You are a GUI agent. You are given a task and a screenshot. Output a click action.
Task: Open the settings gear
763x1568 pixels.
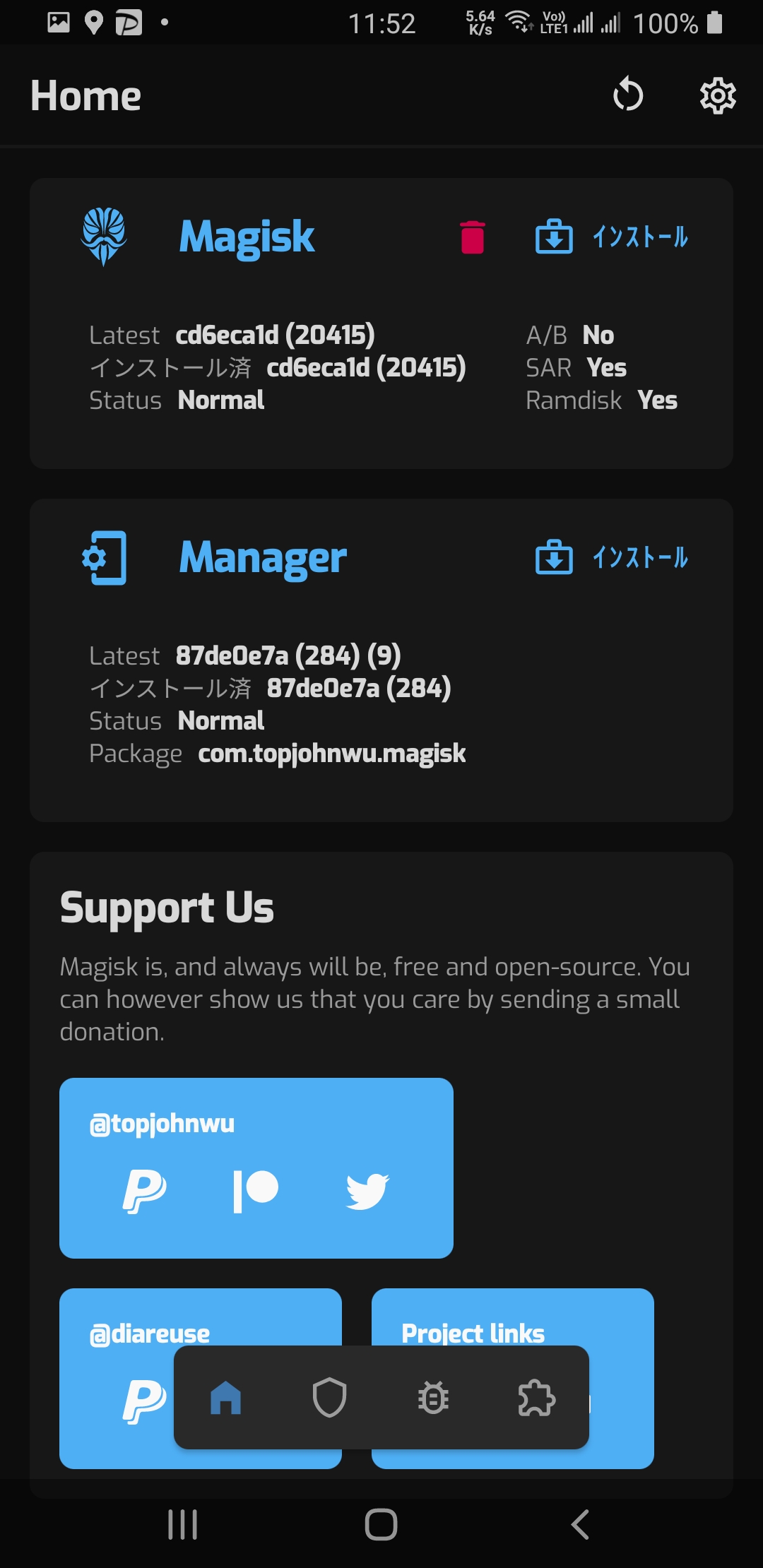coord(718,95)
